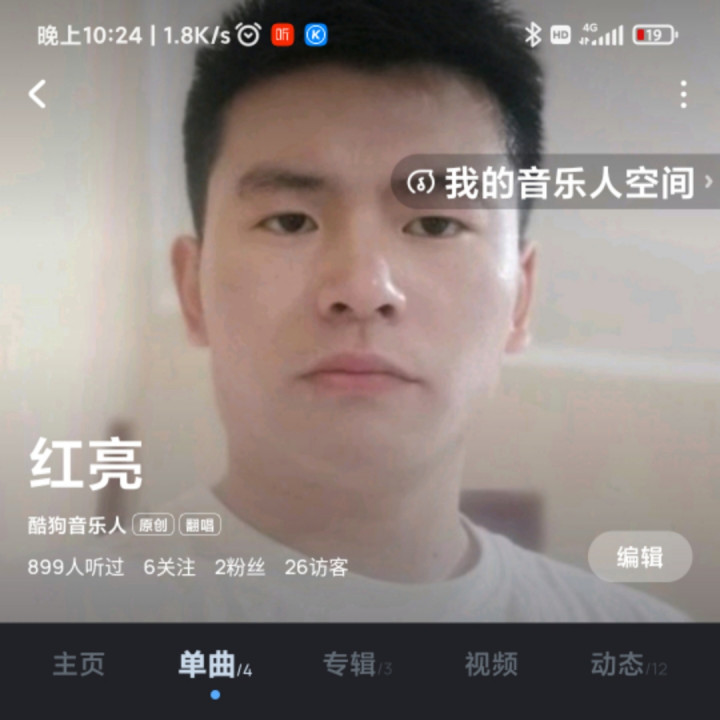Open the three-dot overflow menu

683,94
